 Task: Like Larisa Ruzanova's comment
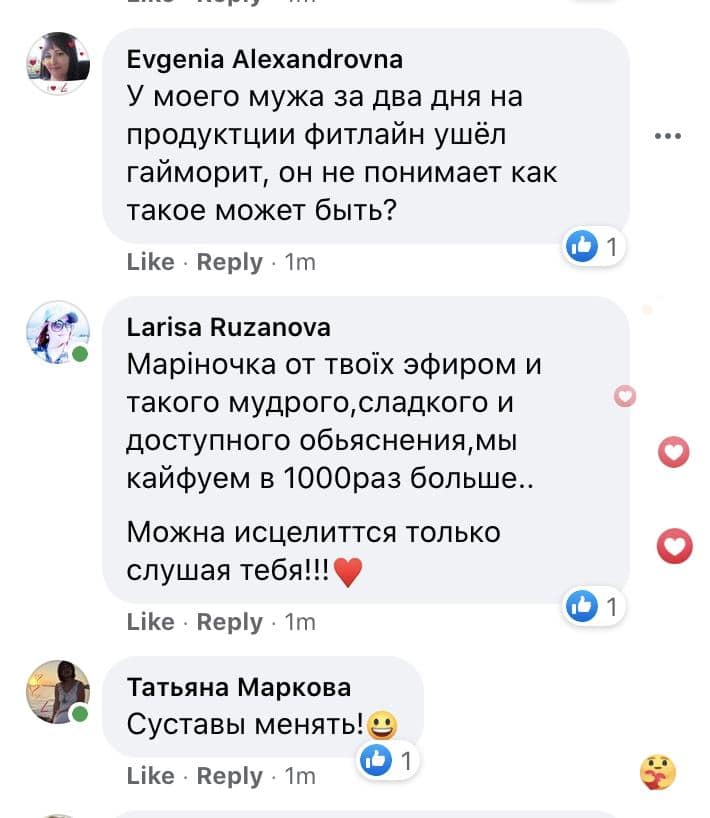coord(151,622)
